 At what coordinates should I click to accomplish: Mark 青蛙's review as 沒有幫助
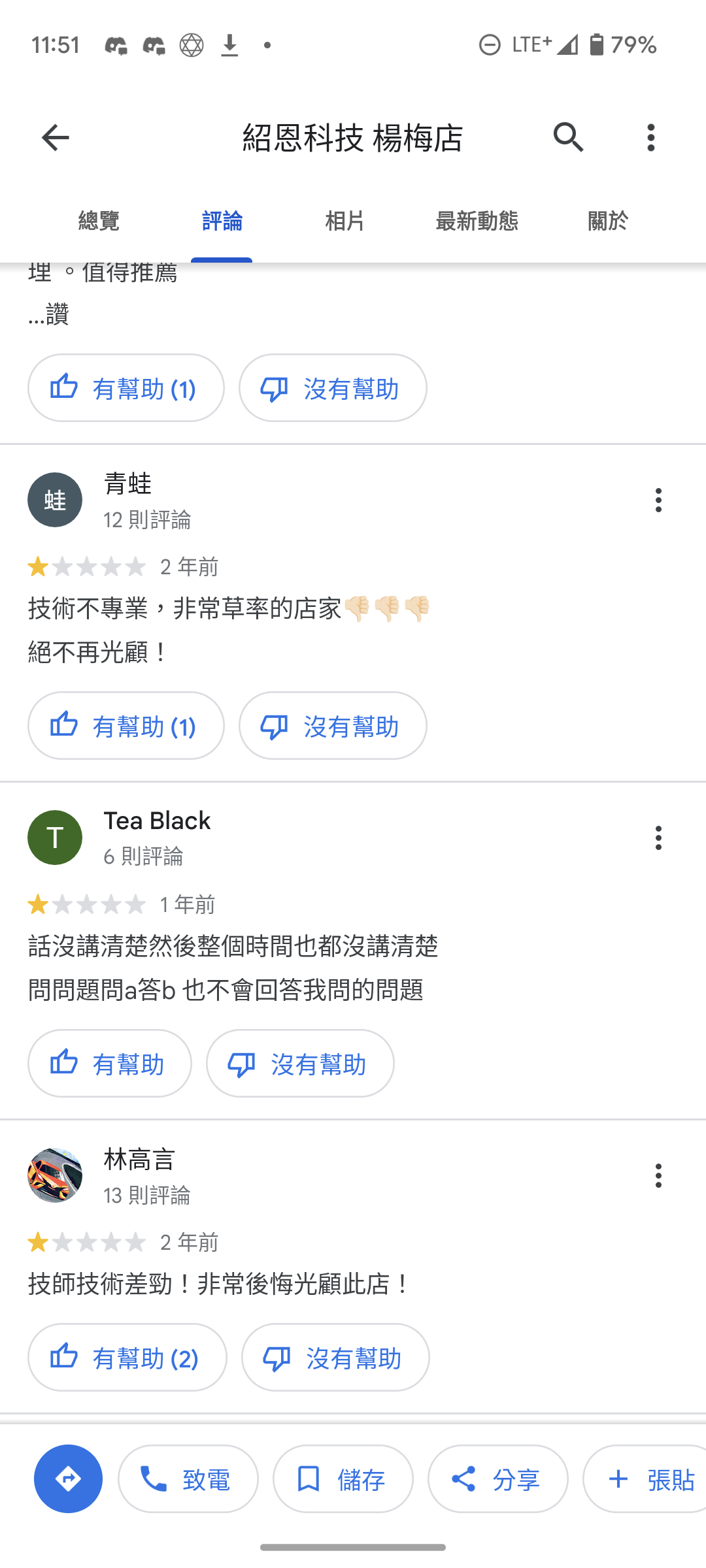pos(333,726)
